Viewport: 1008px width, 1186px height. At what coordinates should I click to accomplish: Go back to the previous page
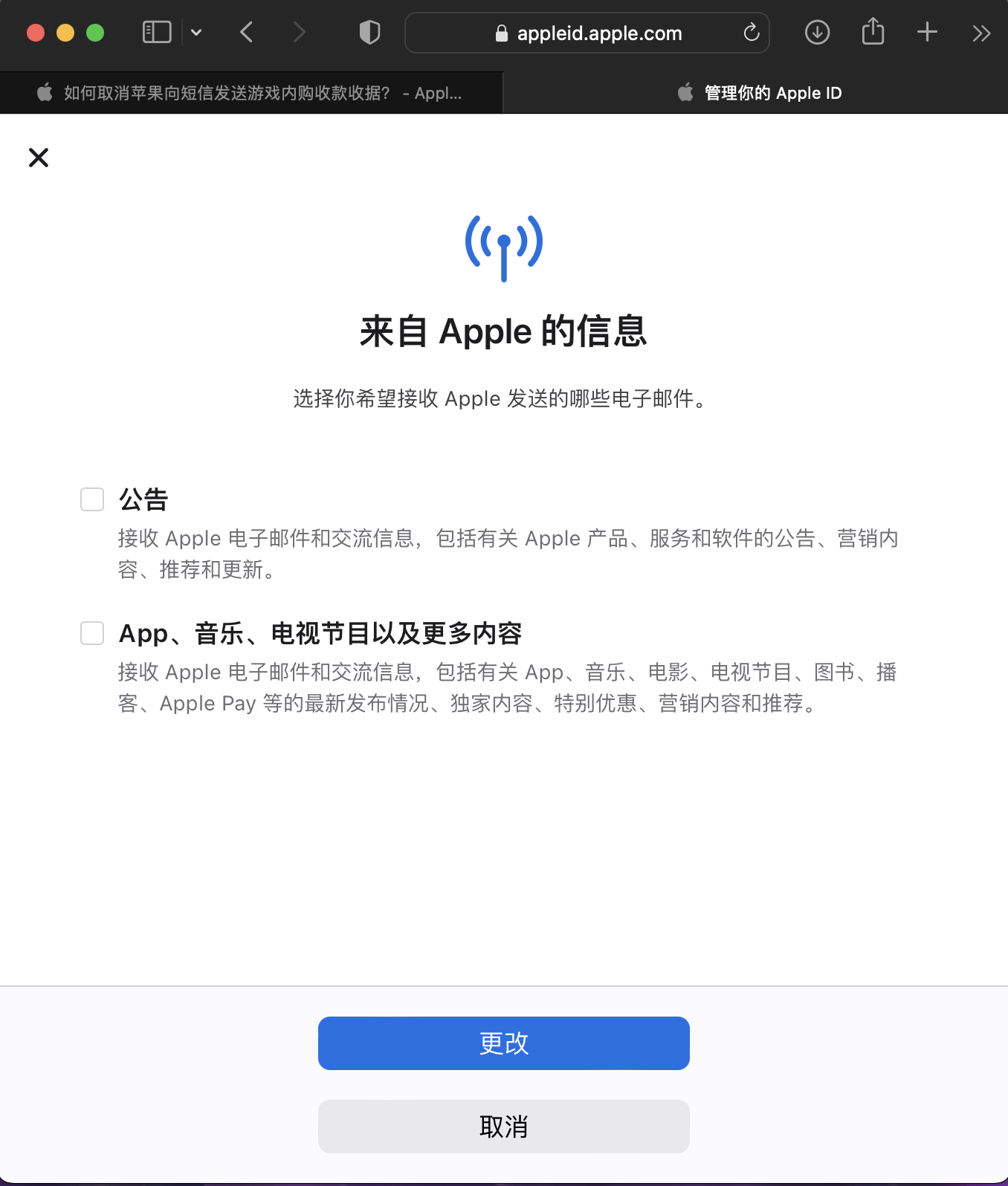pyautogui.click(x=247, y=33)
